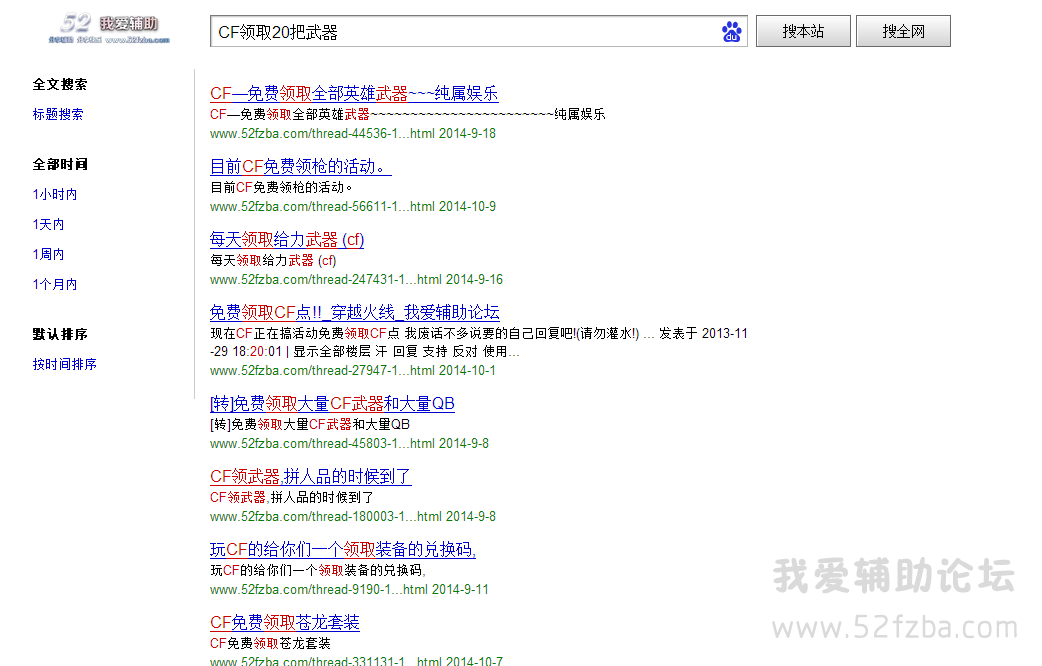Viewport: 1042px width, 666px height.
Task: Open result [转]免费领取大量CF武器和大量QB
Action: pos(332,404)
